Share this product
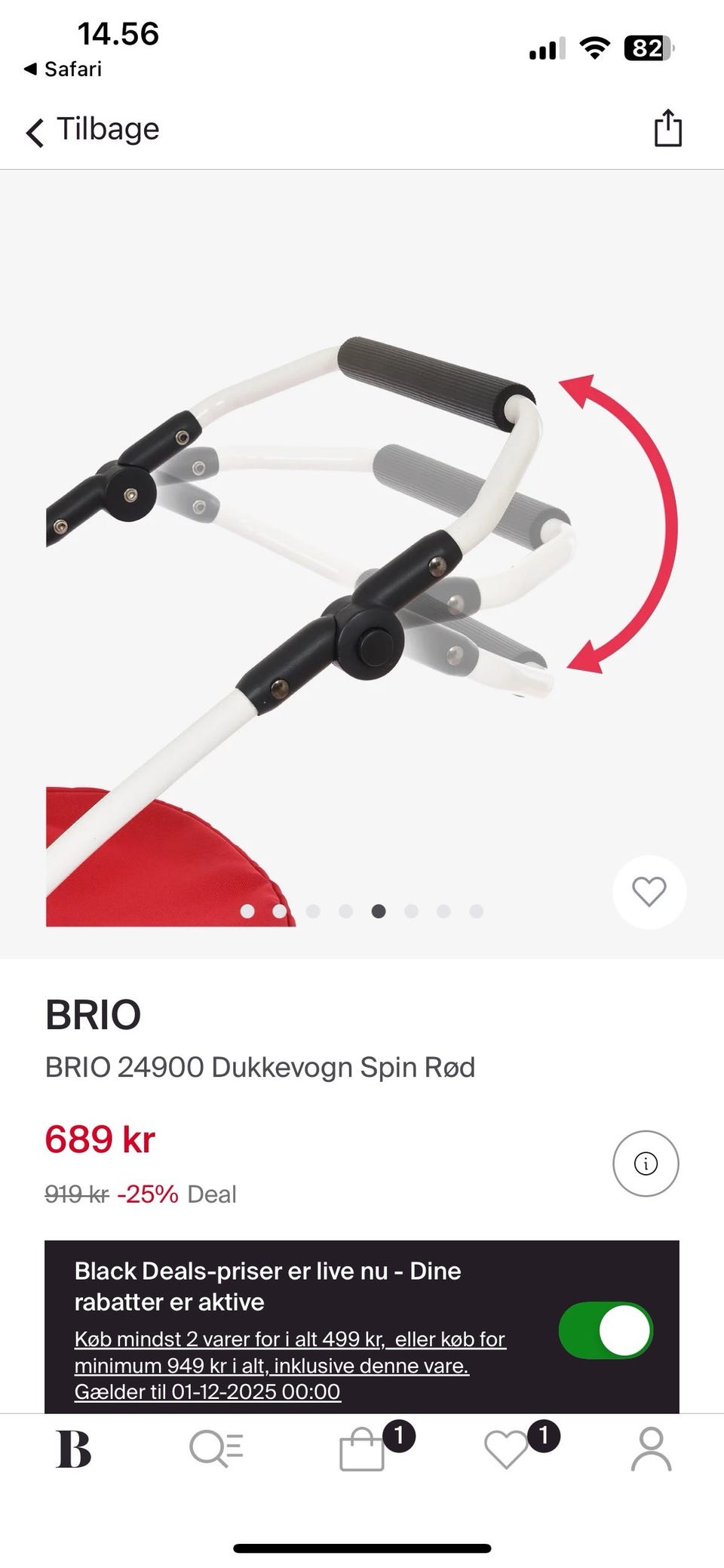The height and width of the screenshot is (1568, 724). point(667,128)
